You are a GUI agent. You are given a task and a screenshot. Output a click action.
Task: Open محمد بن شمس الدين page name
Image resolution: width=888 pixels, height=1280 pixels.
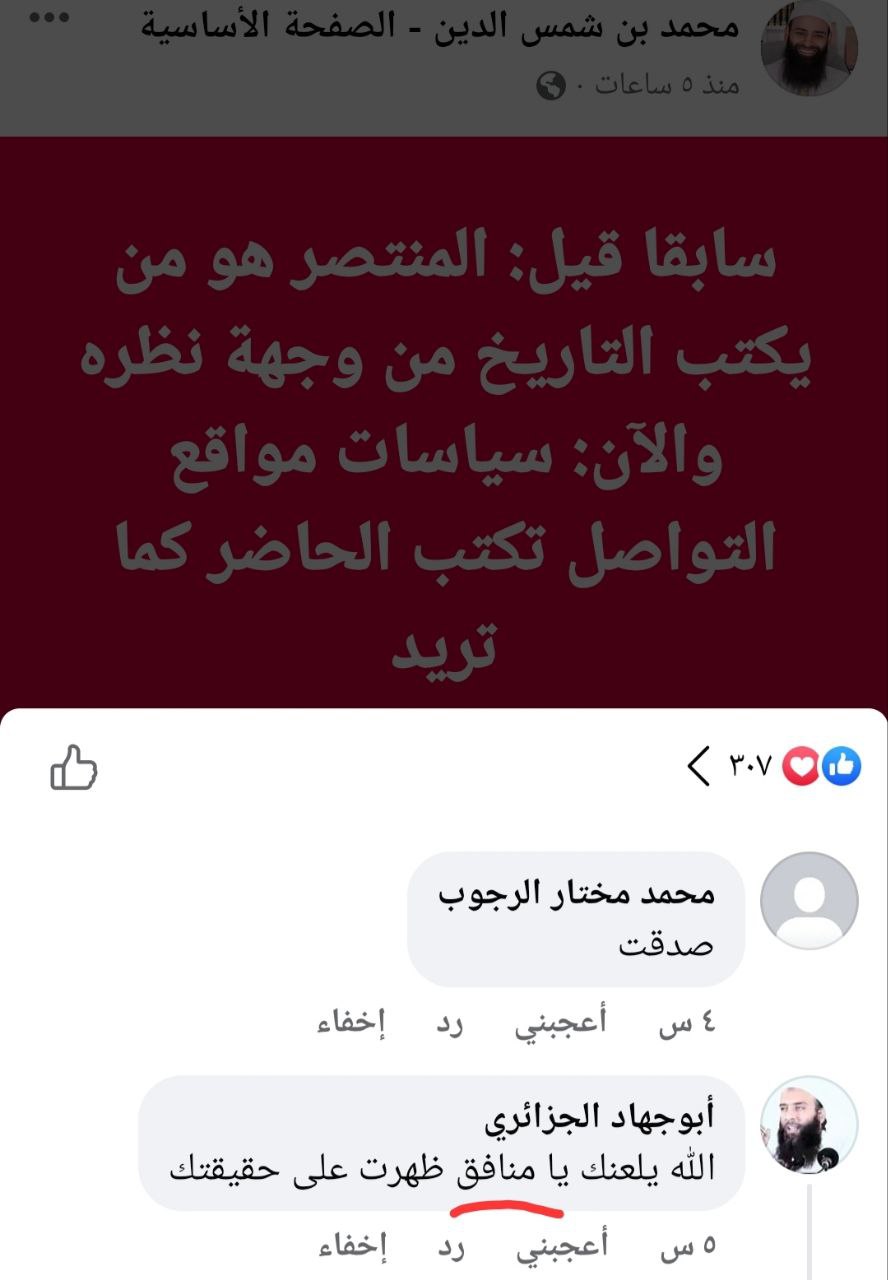tap(440, 26)
